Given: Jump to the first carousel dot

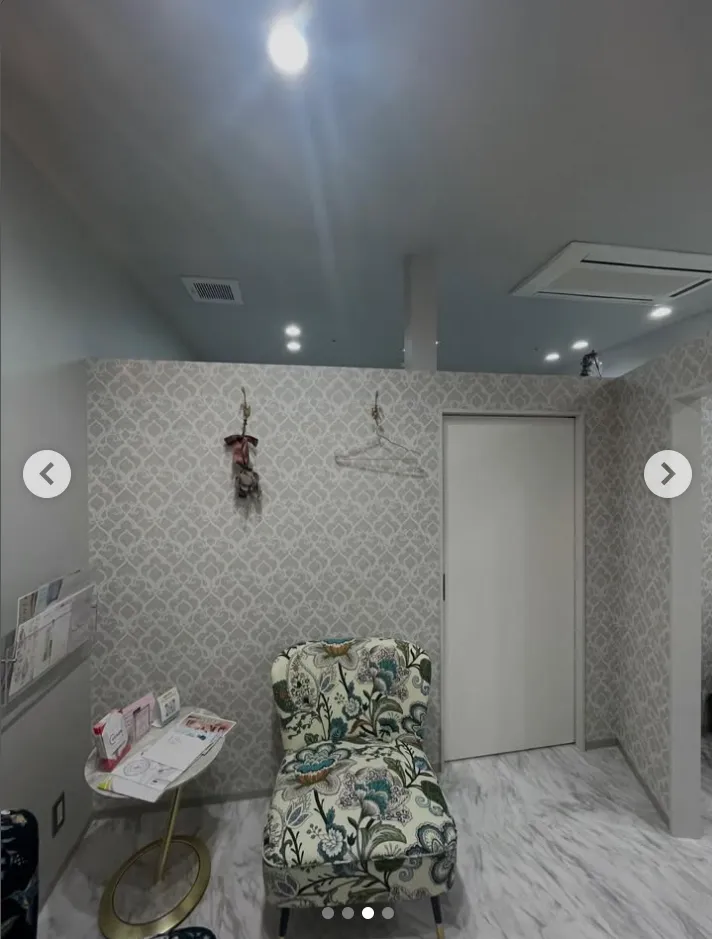Looking at the screenshot, I should click(327, 913).
